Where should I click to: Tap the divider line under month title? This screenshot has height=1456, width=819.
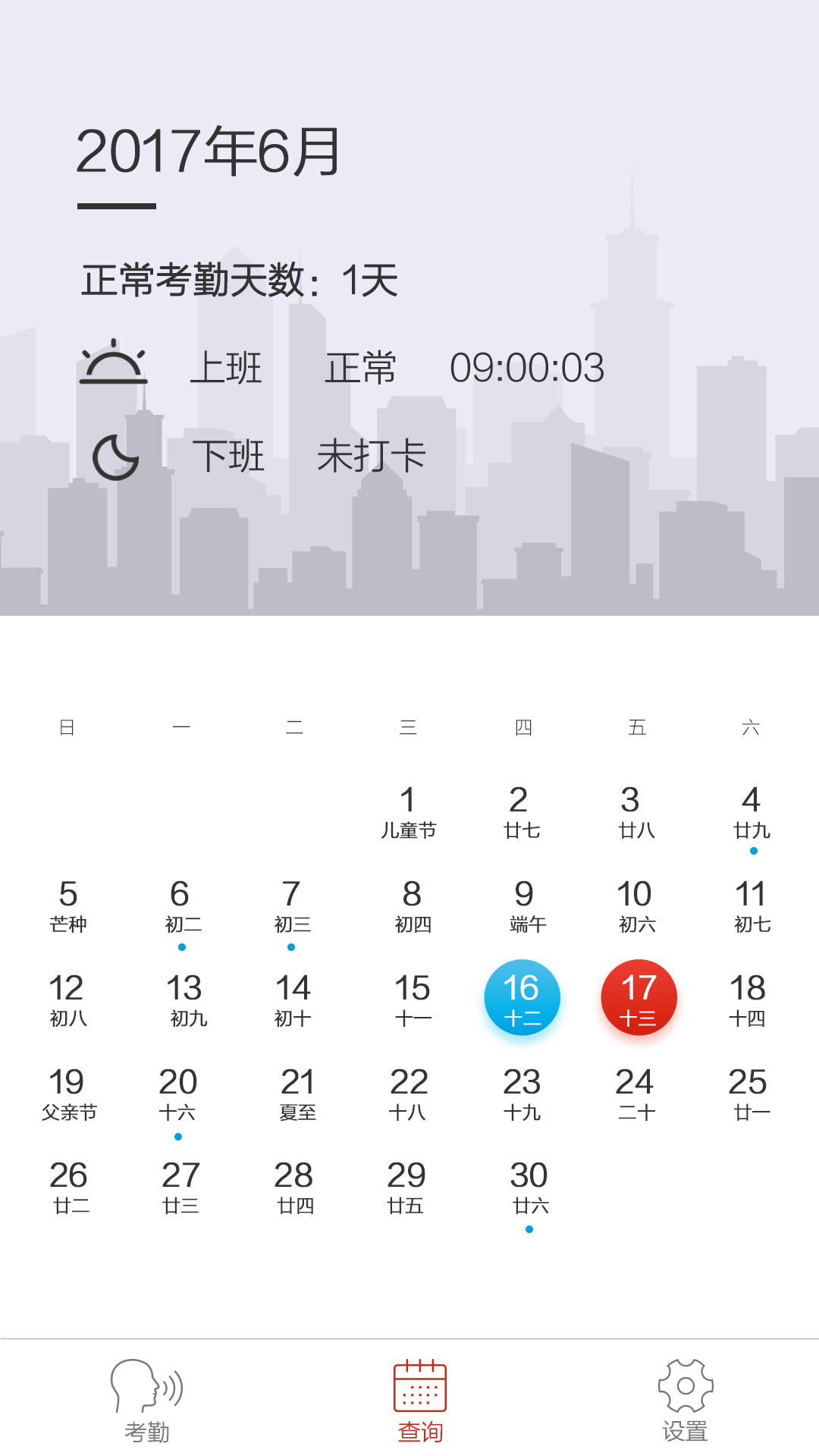coord(115,206)
